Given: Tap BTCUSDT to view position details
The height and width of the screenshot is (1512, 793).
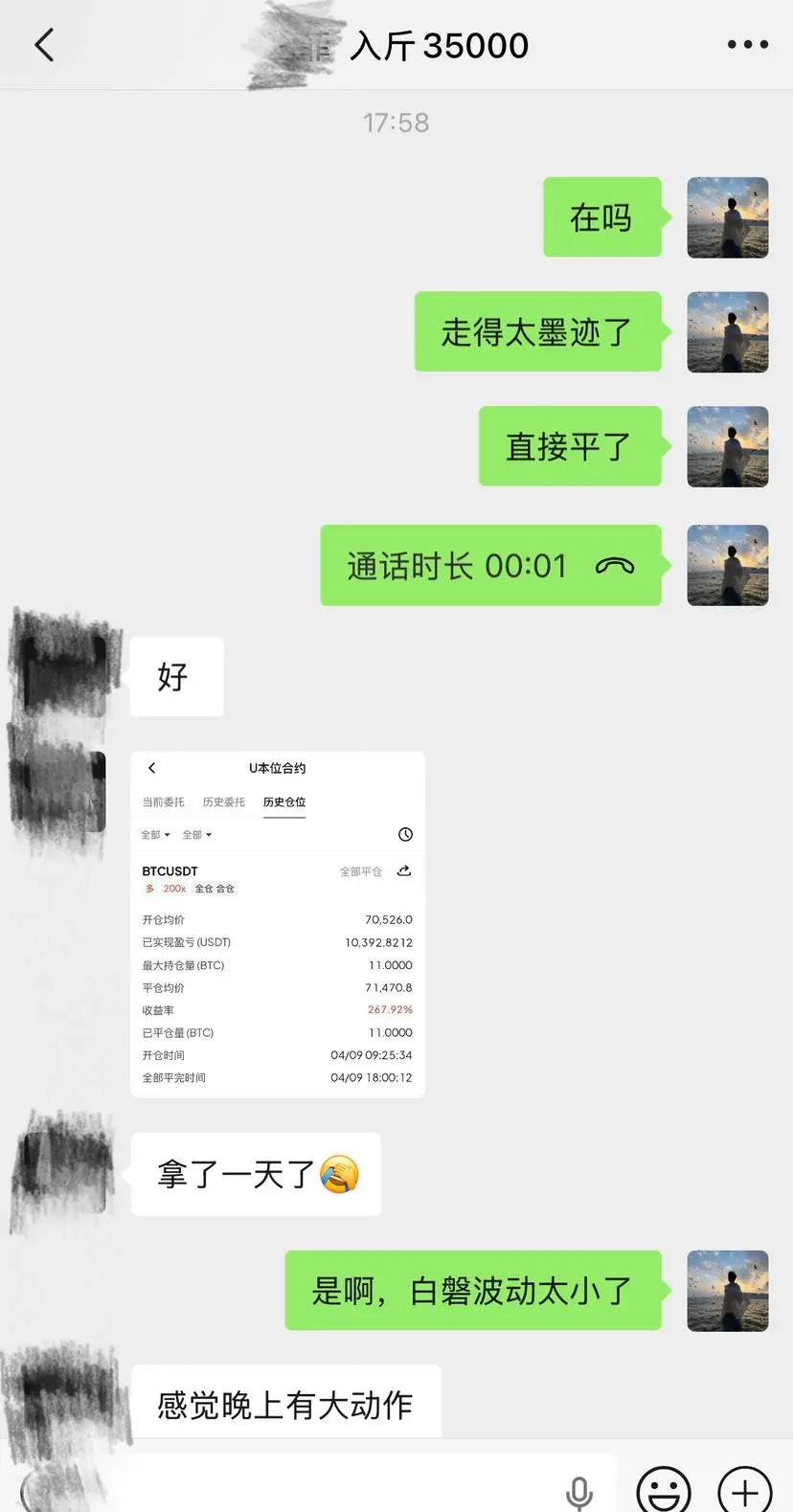Looking at the screenshot, I should tap(170, 871).
